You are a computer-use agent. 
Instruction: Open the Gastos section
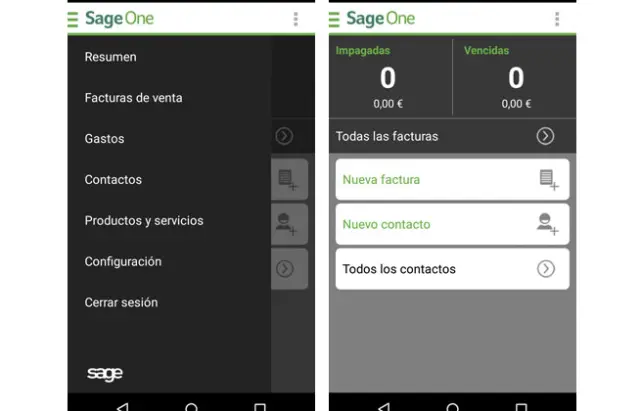click(105, 139)
